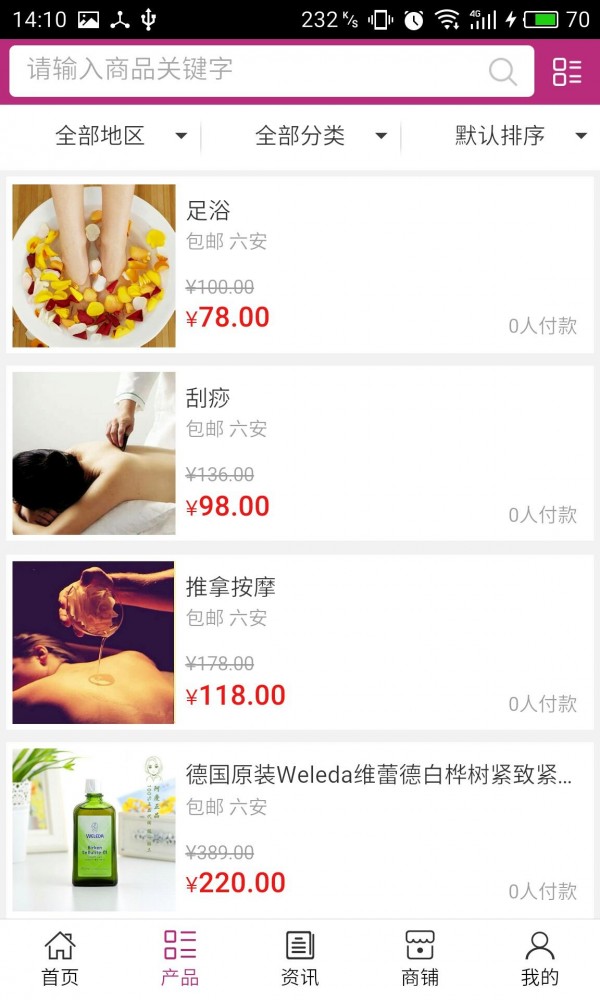This screenshot has height=1000, width=600.
Task: Expand the 全部分类 category dropdown
Action: coord(320,136)
